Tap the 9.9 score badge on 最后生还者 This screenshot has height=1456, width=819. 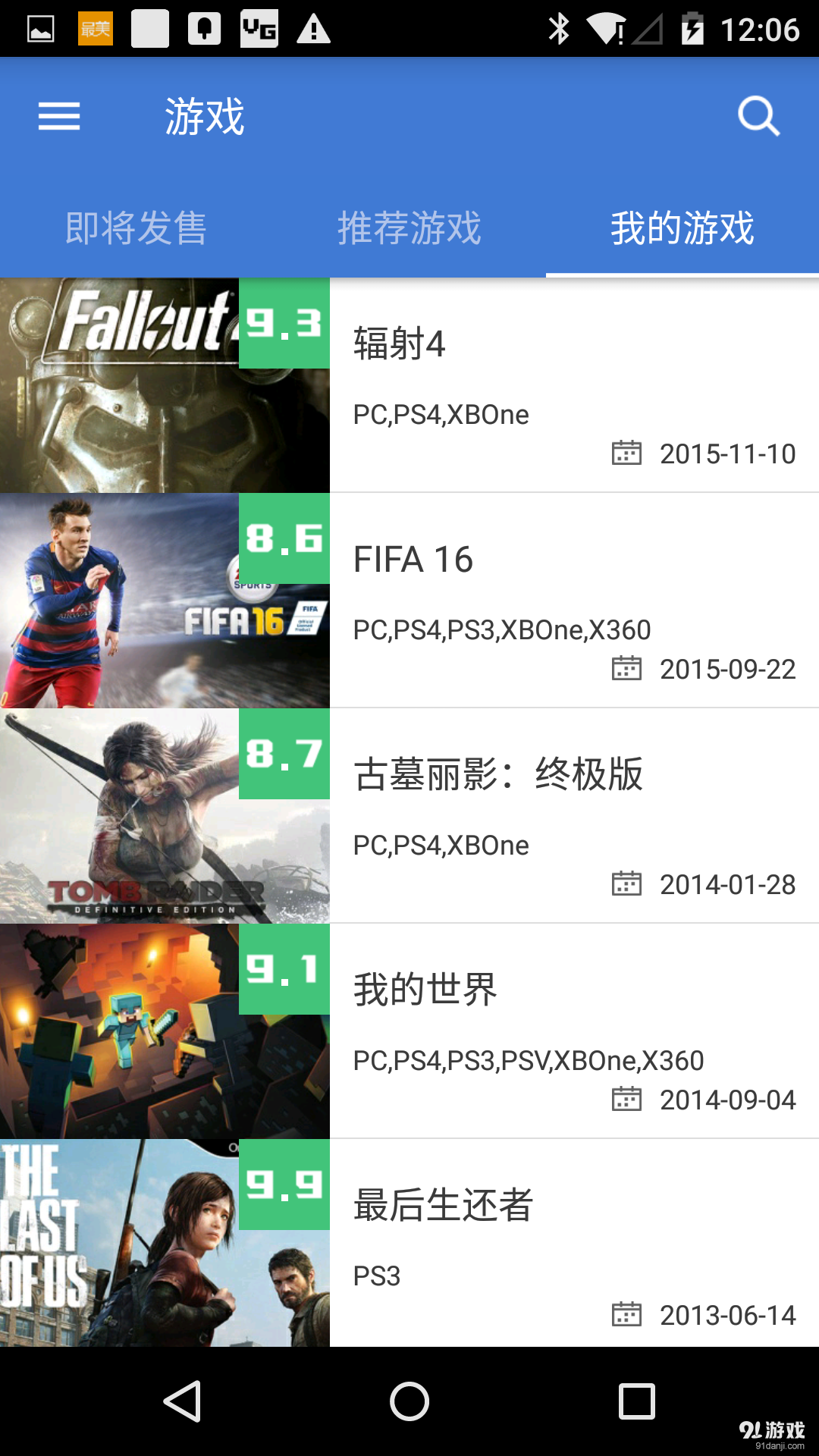click(x=284, y=1185)
